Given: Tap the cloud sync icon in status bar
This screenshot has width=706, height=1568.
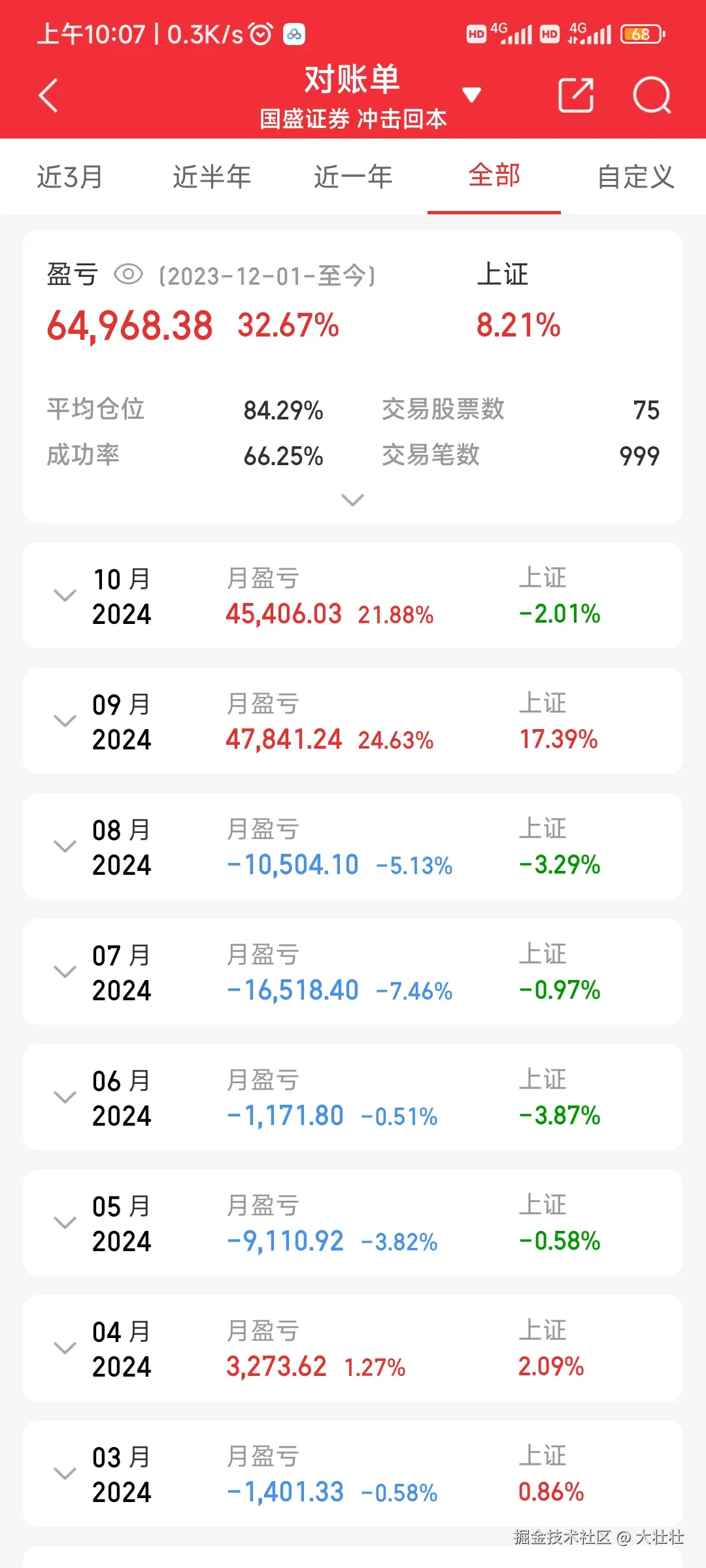Looking at the screenshot, I should [294, 33].
